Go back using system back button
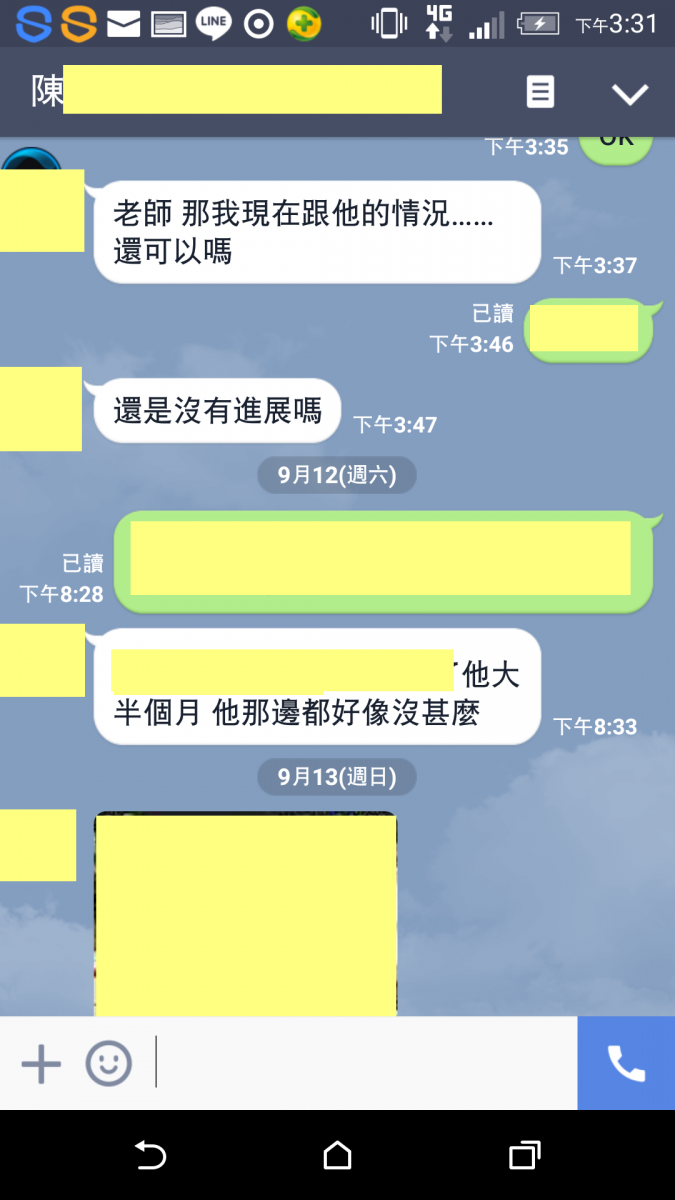This screenshot has height=1200, width=675. click(x=150, y=1156)
